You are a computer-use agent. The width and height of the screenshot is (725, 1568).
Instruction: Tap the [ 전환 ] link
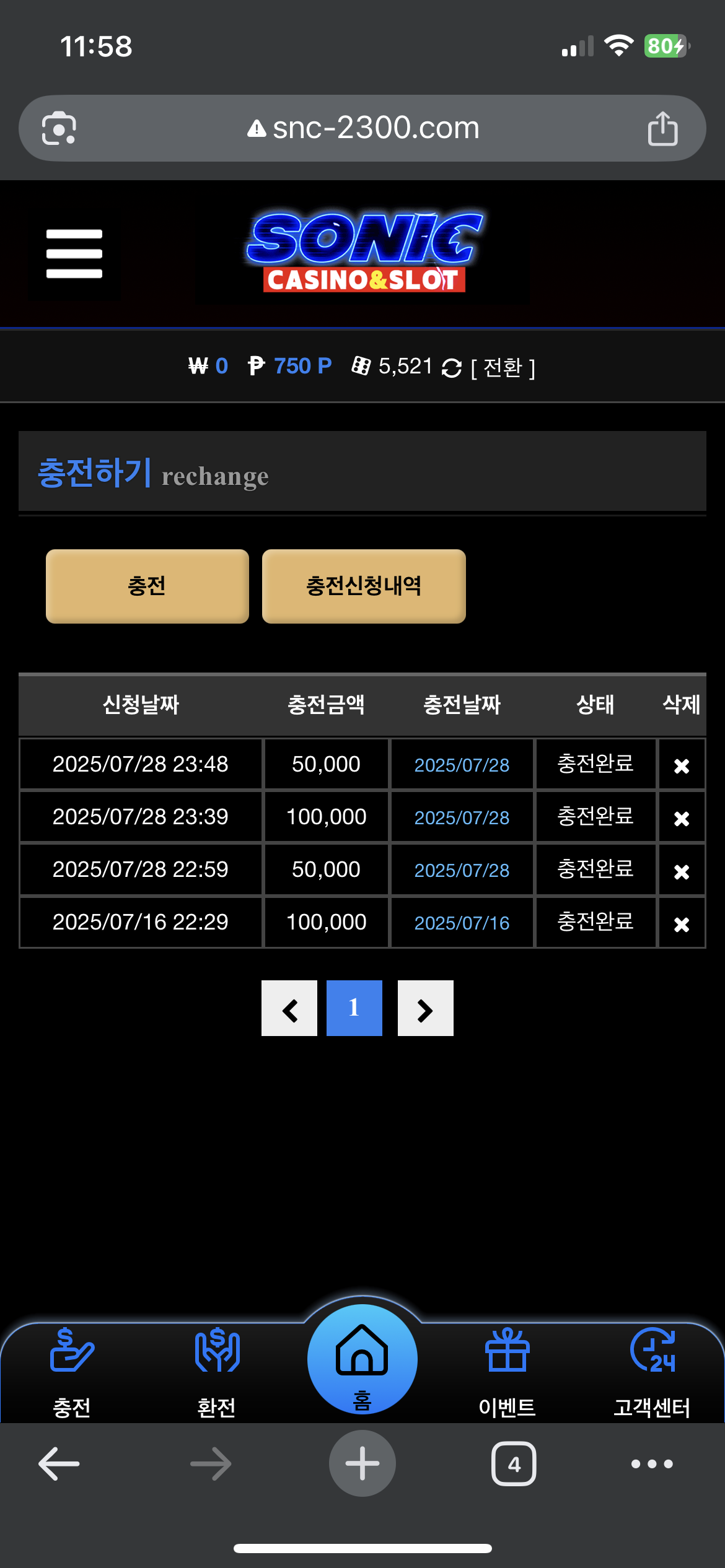(x=503, y=368)
